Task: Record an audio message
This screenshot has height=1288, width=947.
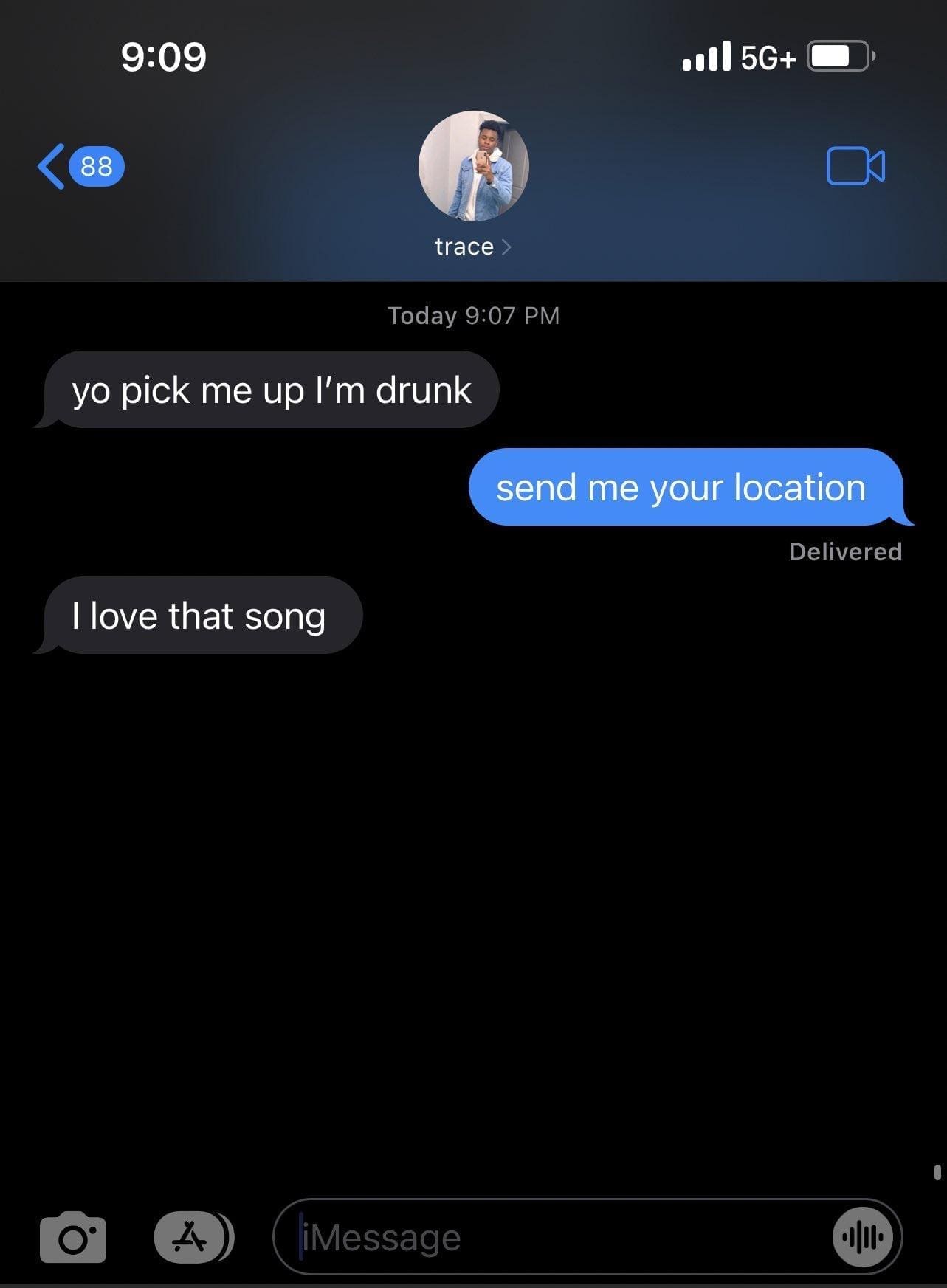Action: tap(862, 1238)
